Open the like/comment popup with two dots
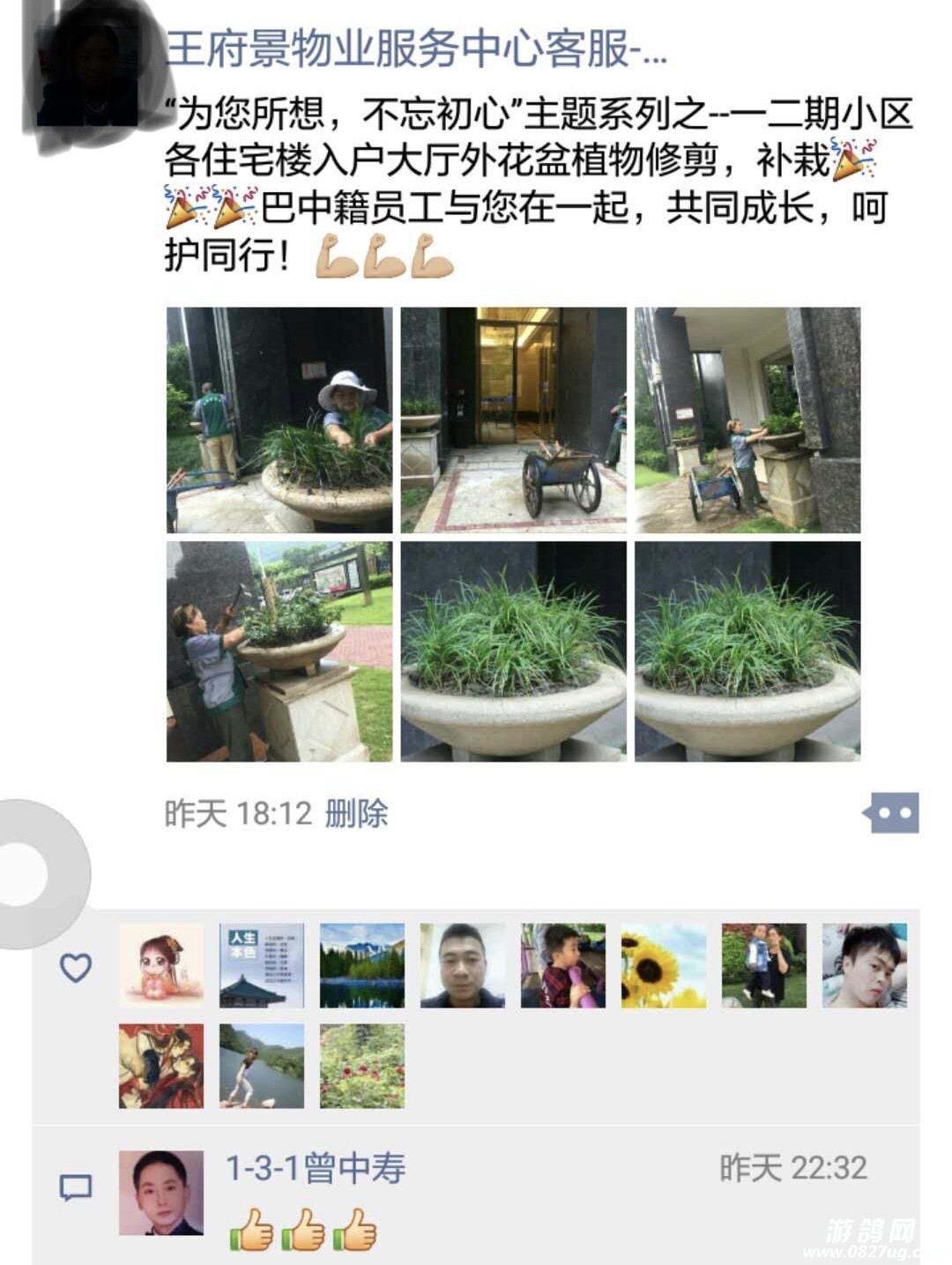This screenshot has width=952, height=1265. [892, 813]
